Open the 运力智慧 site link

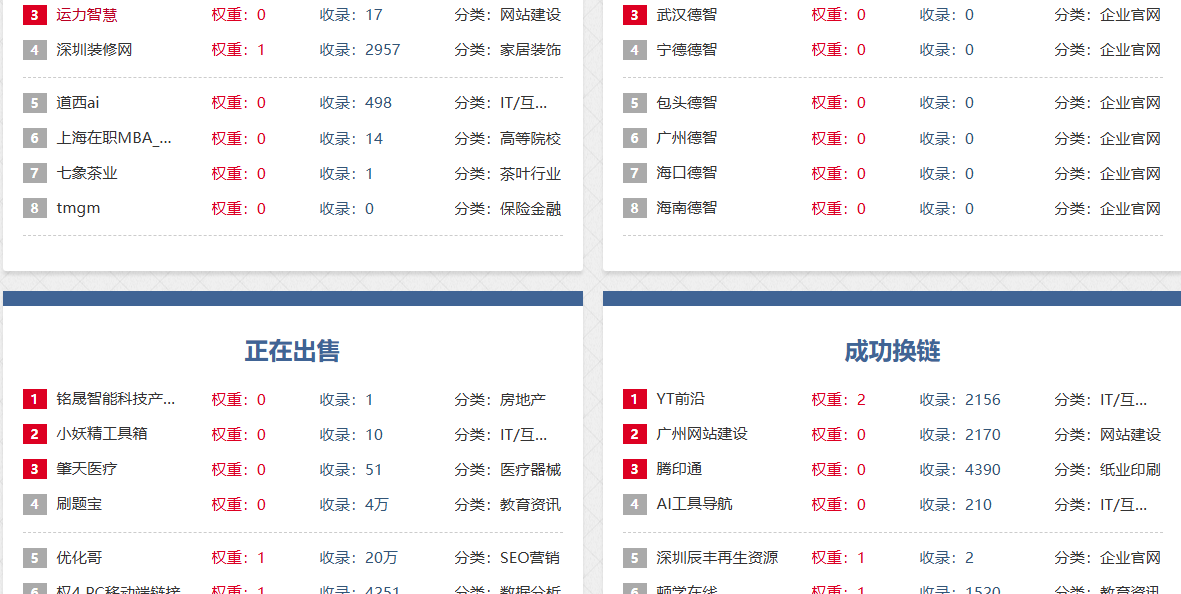86,15
